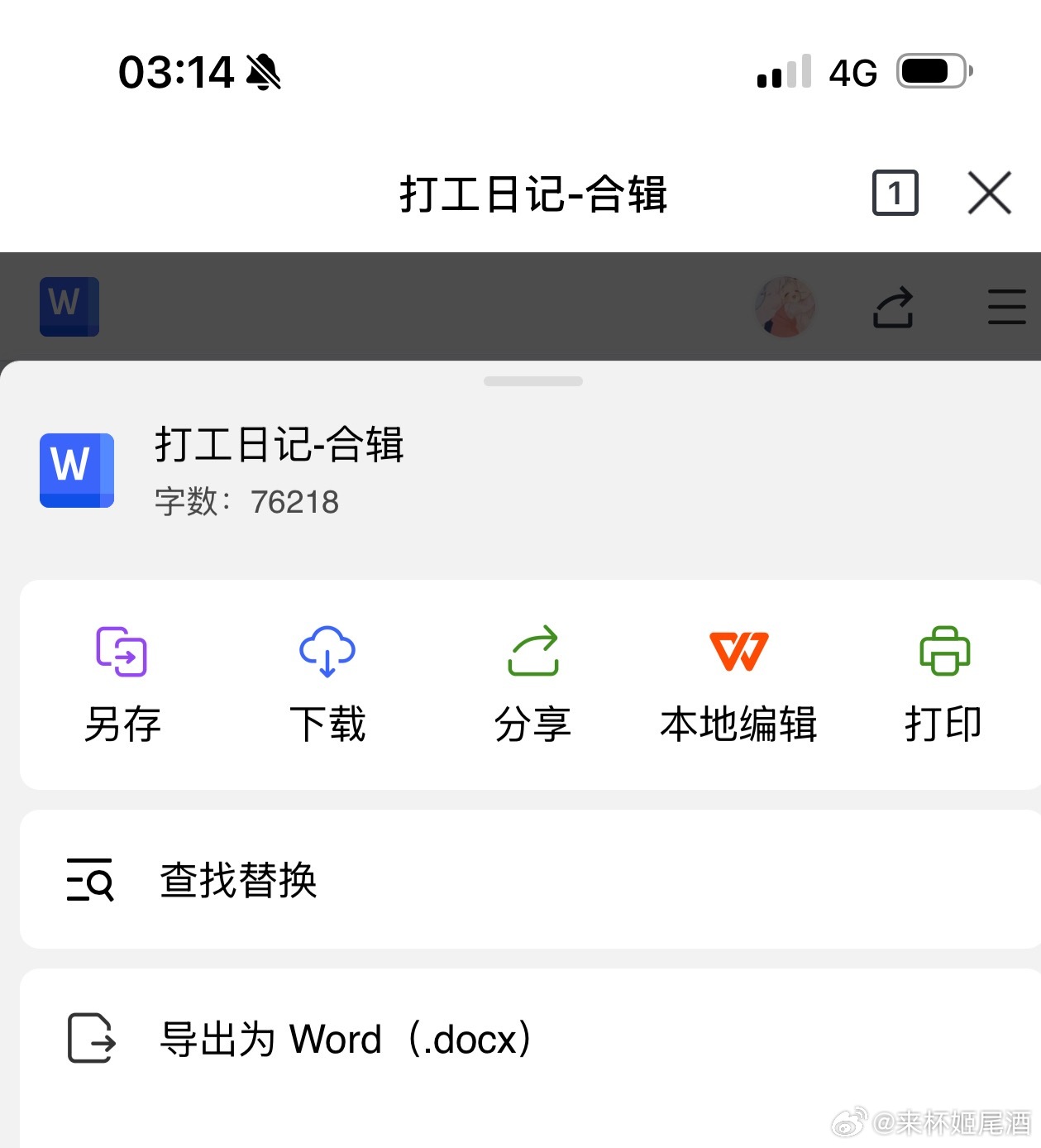Tap the sheet's drag handle bar
This screenshot has width=1041, height=1148.
(533, 381)
